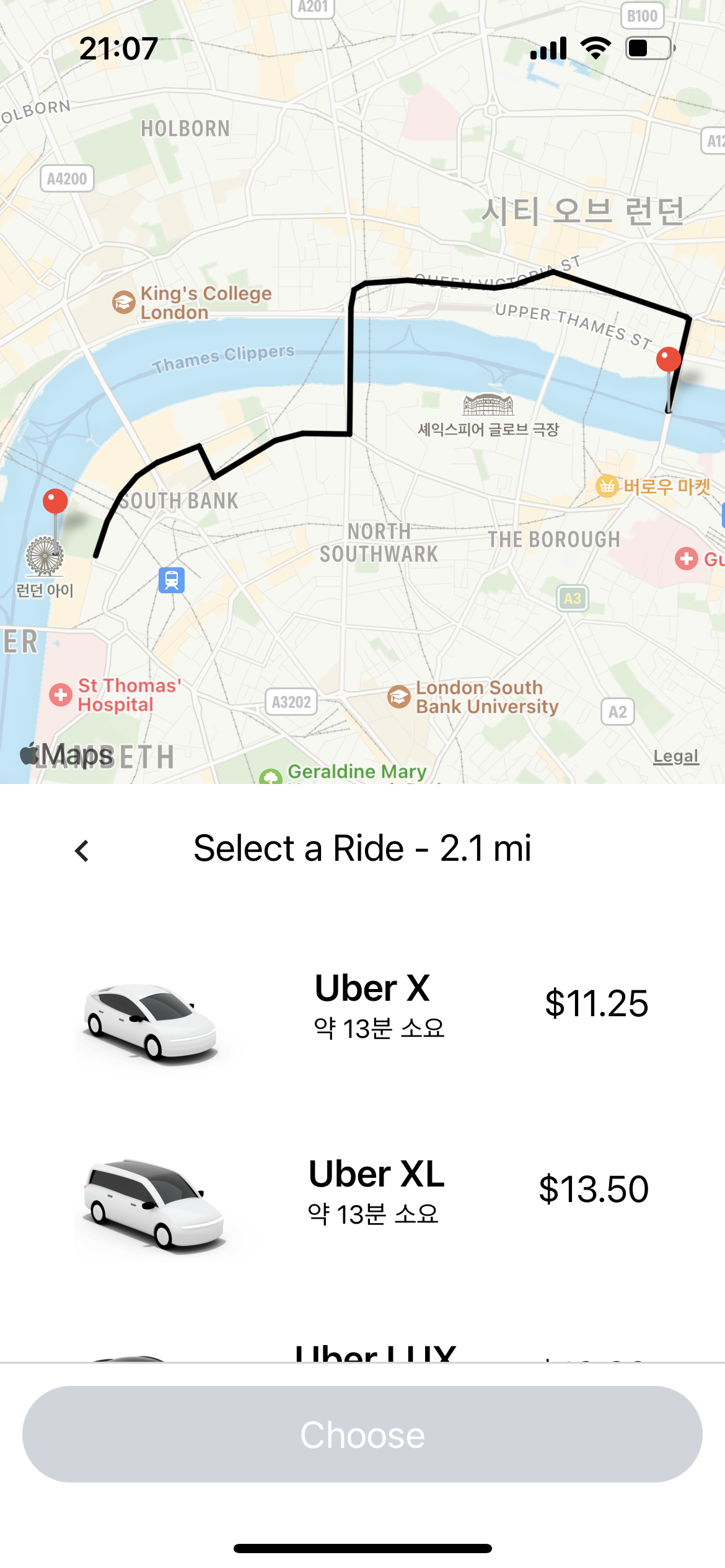Select the Uber X ride option

coord(362,1016)
